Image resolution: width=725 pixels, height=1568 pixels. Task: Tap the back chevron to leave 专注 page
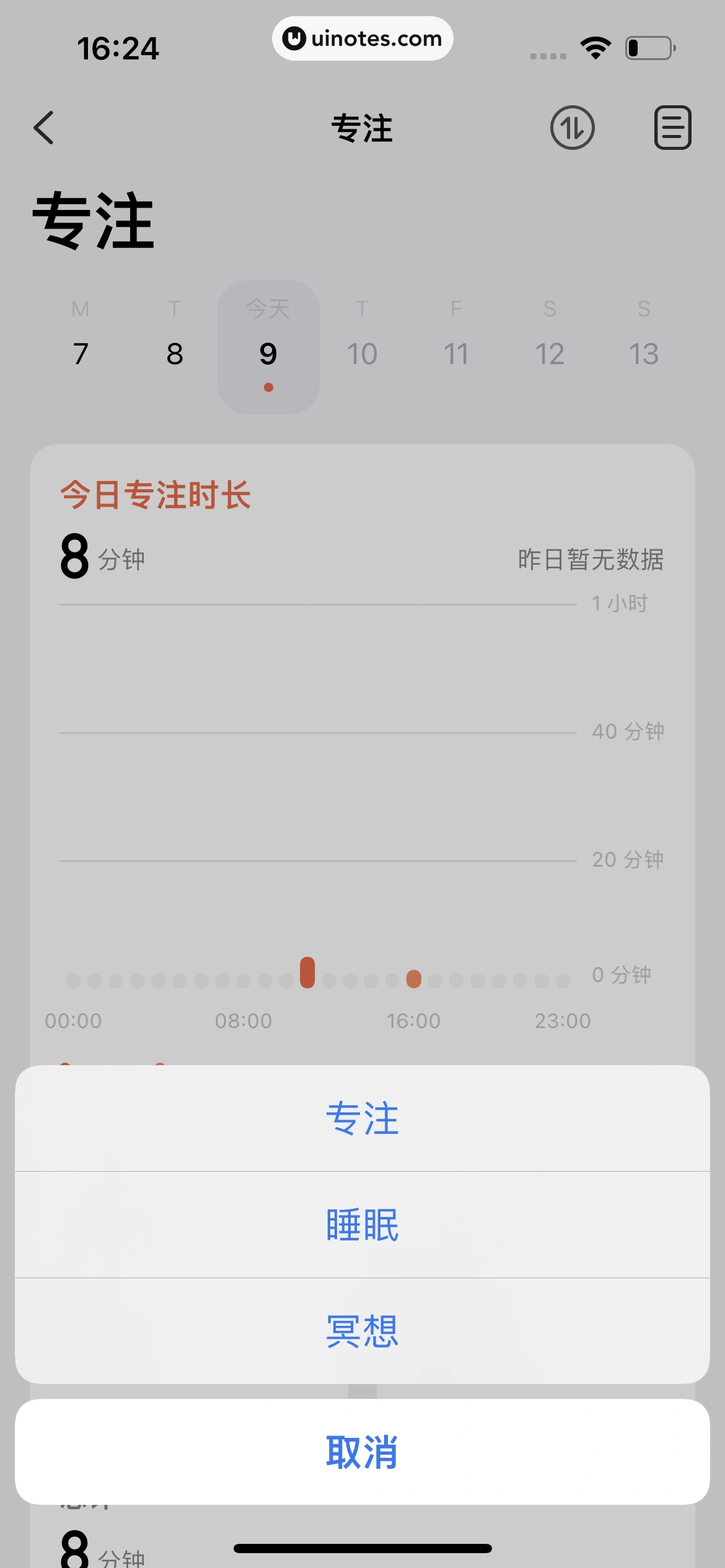[43, 128]
